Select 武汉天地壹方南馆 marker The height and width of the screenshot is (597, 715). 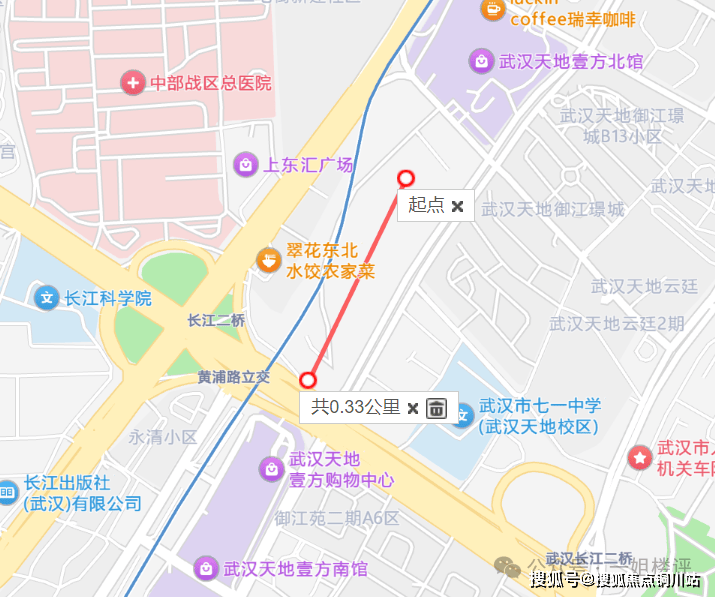point(206,568)
